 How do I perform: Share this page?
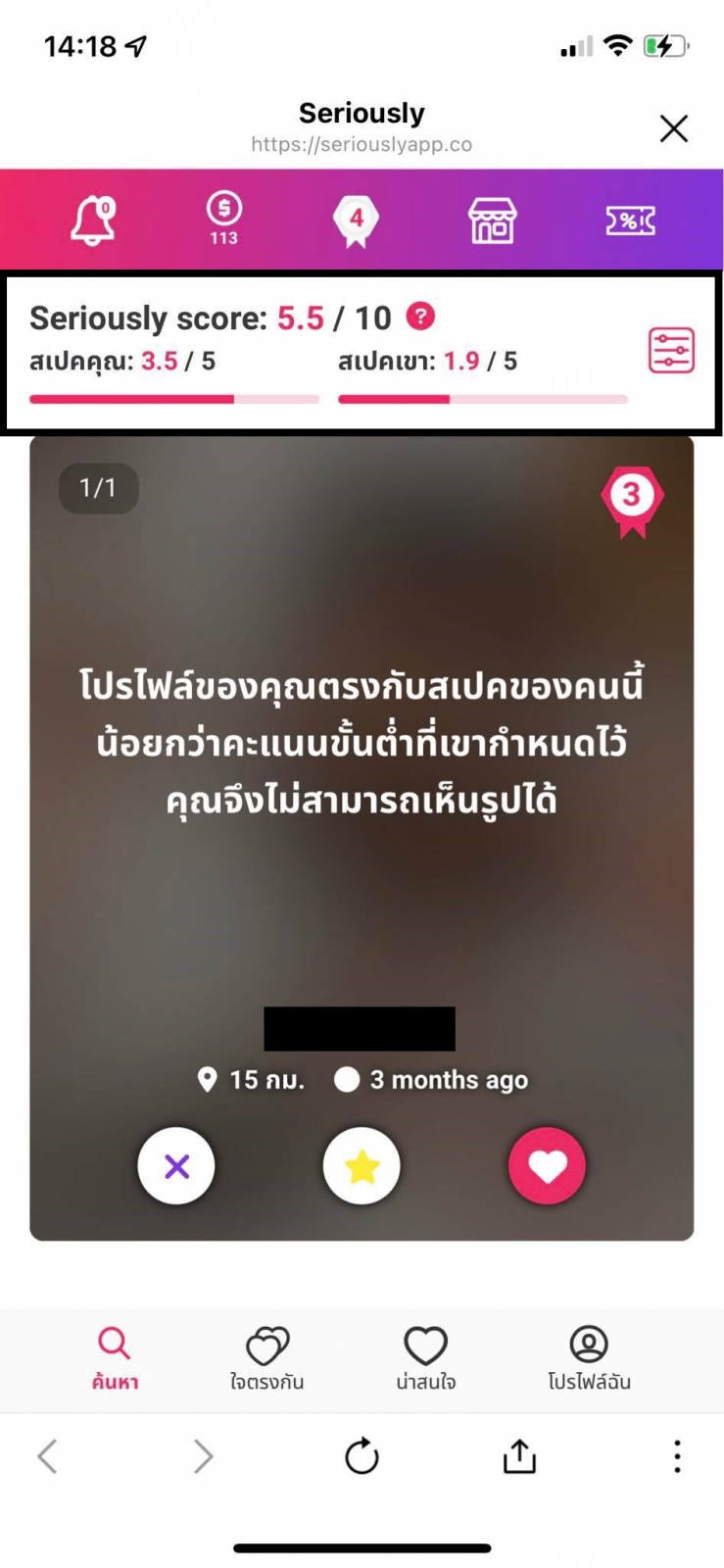519,1456
